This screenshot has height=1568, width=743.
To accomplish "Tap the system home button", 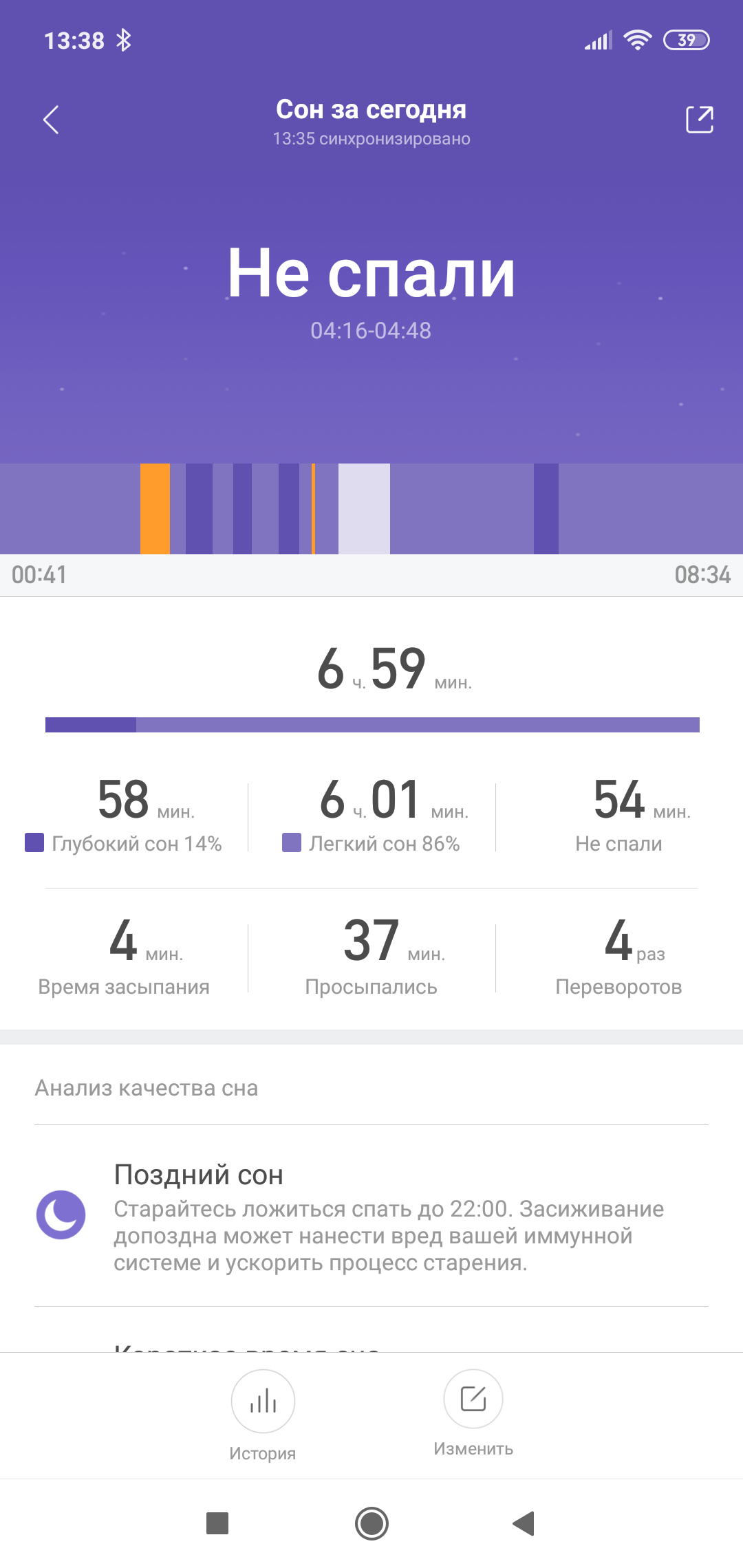I will point(371,1523).
